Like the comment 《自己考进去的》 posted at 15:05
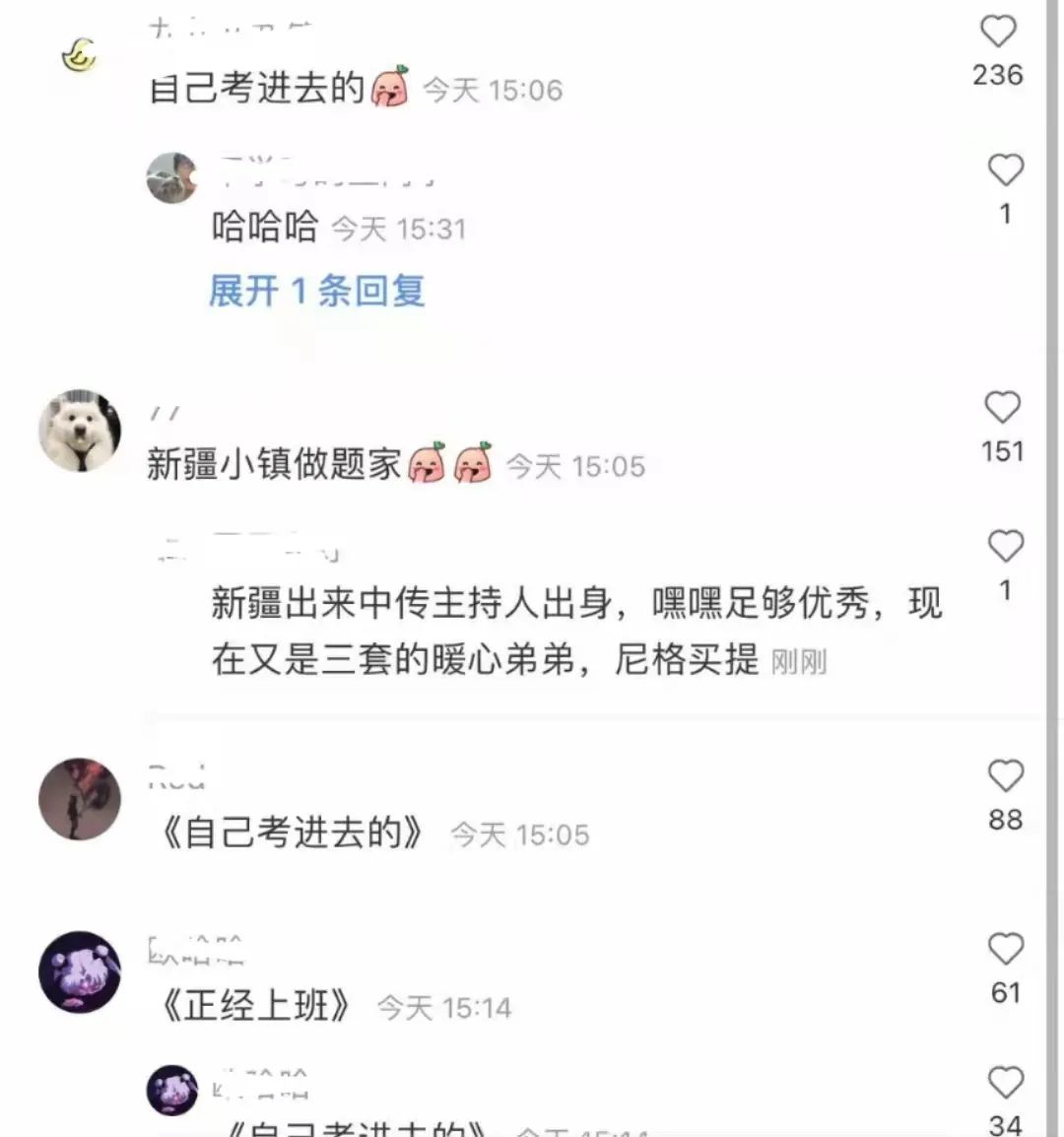Viewport: 1064px width, 1137px height. click(x=1005, y=776)
